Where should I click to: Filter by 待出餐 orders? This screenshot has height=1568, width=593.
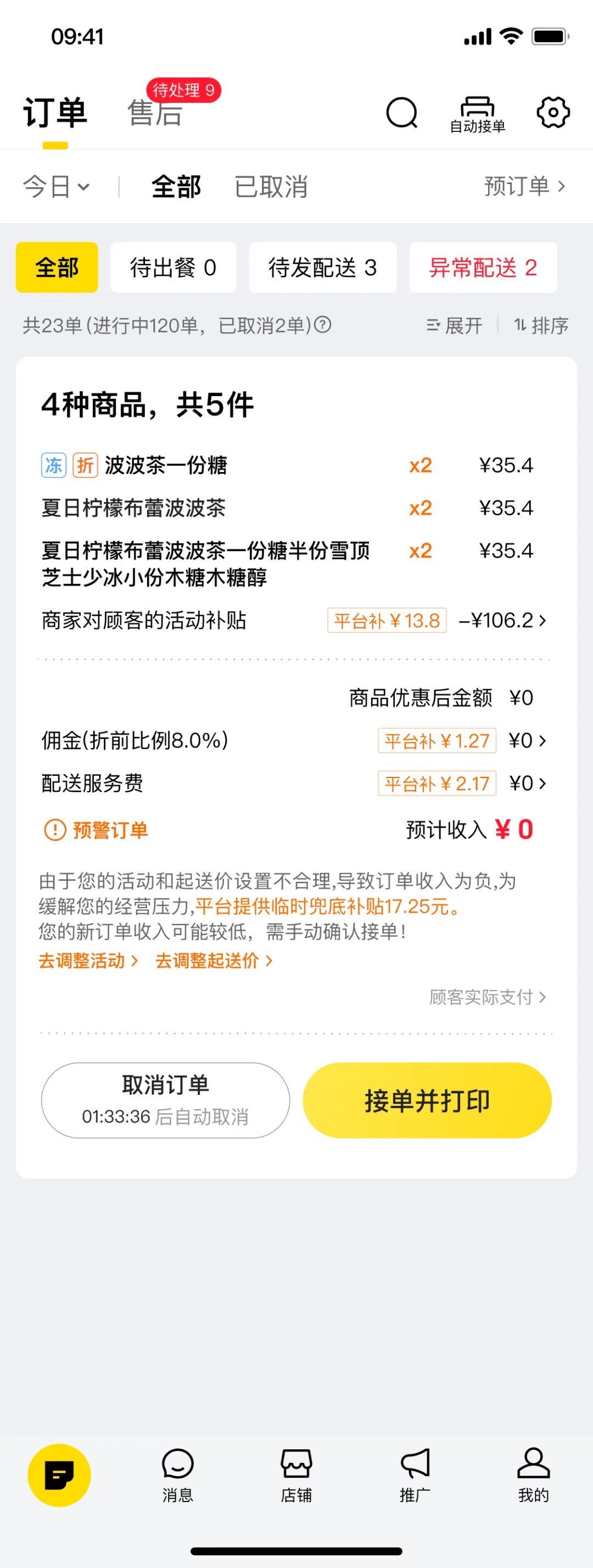(174, 267)
